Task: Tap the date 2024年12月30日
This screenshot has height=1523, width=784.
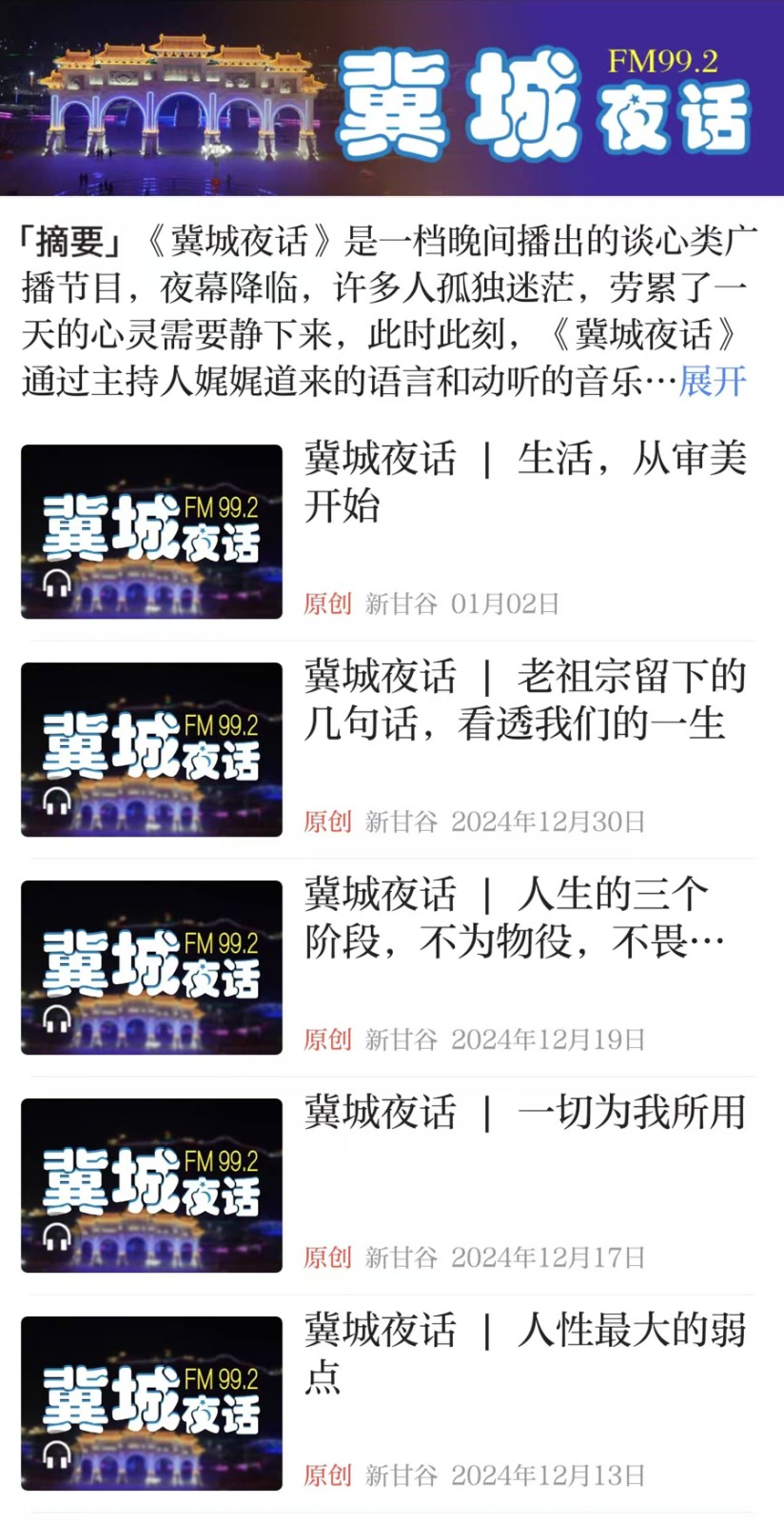Action: pos(550,821)
